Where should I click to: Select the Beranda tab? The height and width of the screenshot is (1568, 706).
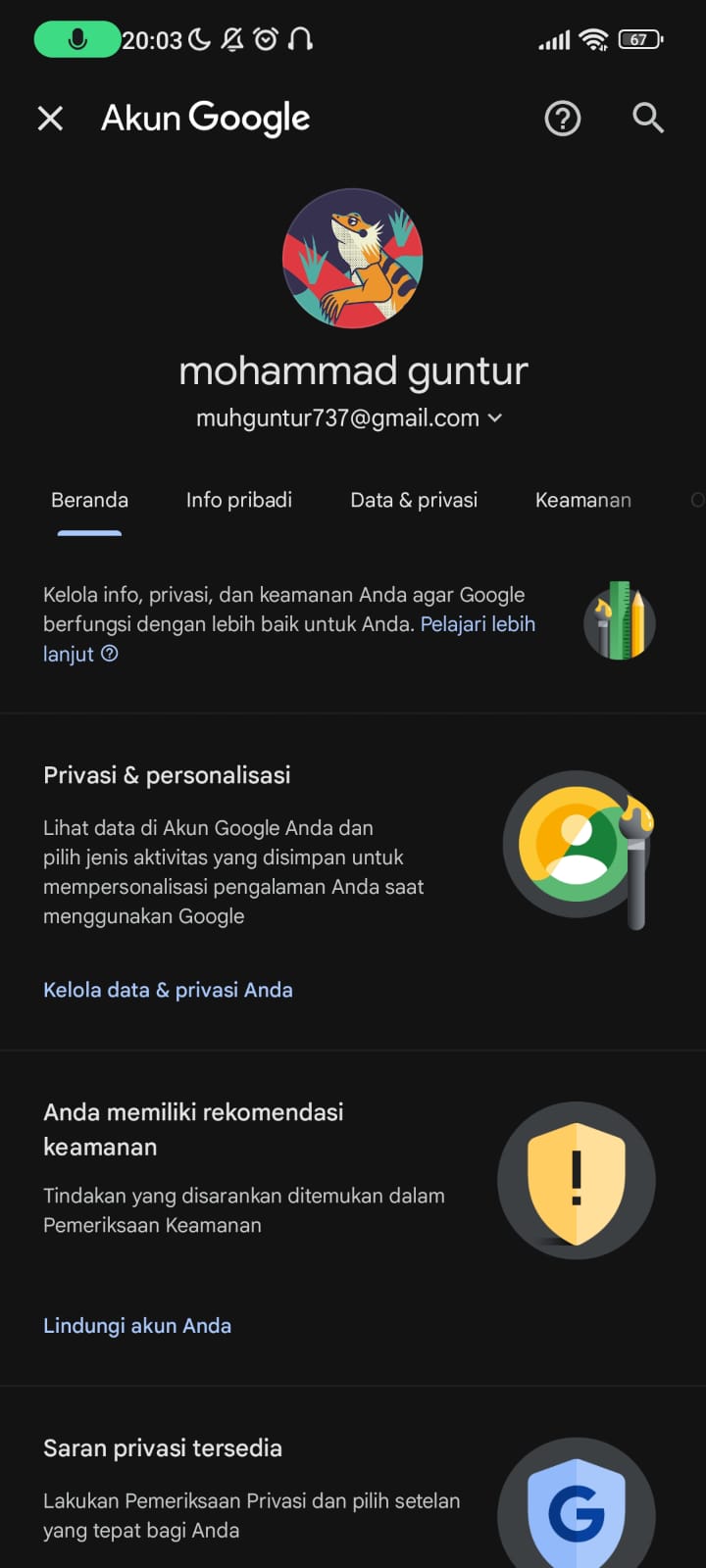coord(89,500)
